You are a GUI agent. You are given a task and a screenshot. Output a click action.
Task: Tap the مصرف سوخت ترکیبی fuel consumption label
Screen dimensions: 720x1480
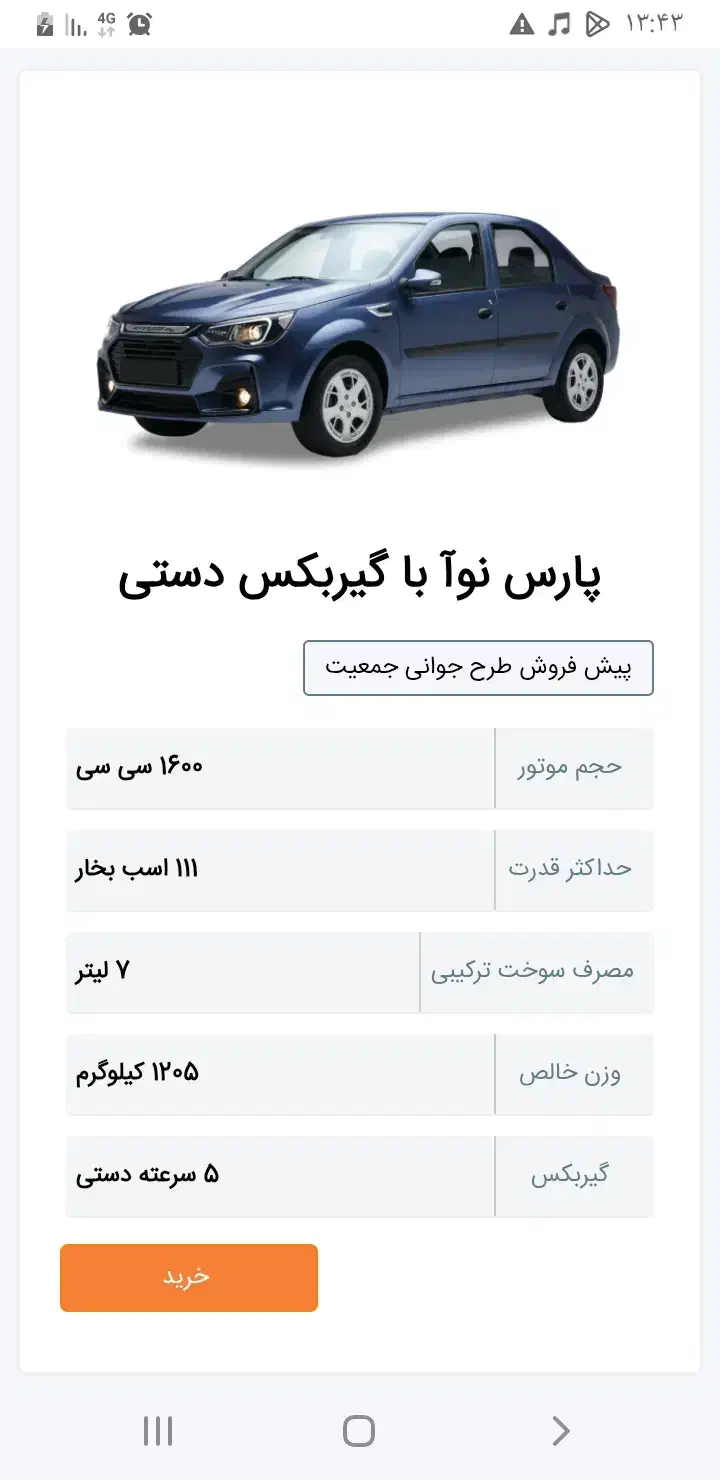click(538, 970)
